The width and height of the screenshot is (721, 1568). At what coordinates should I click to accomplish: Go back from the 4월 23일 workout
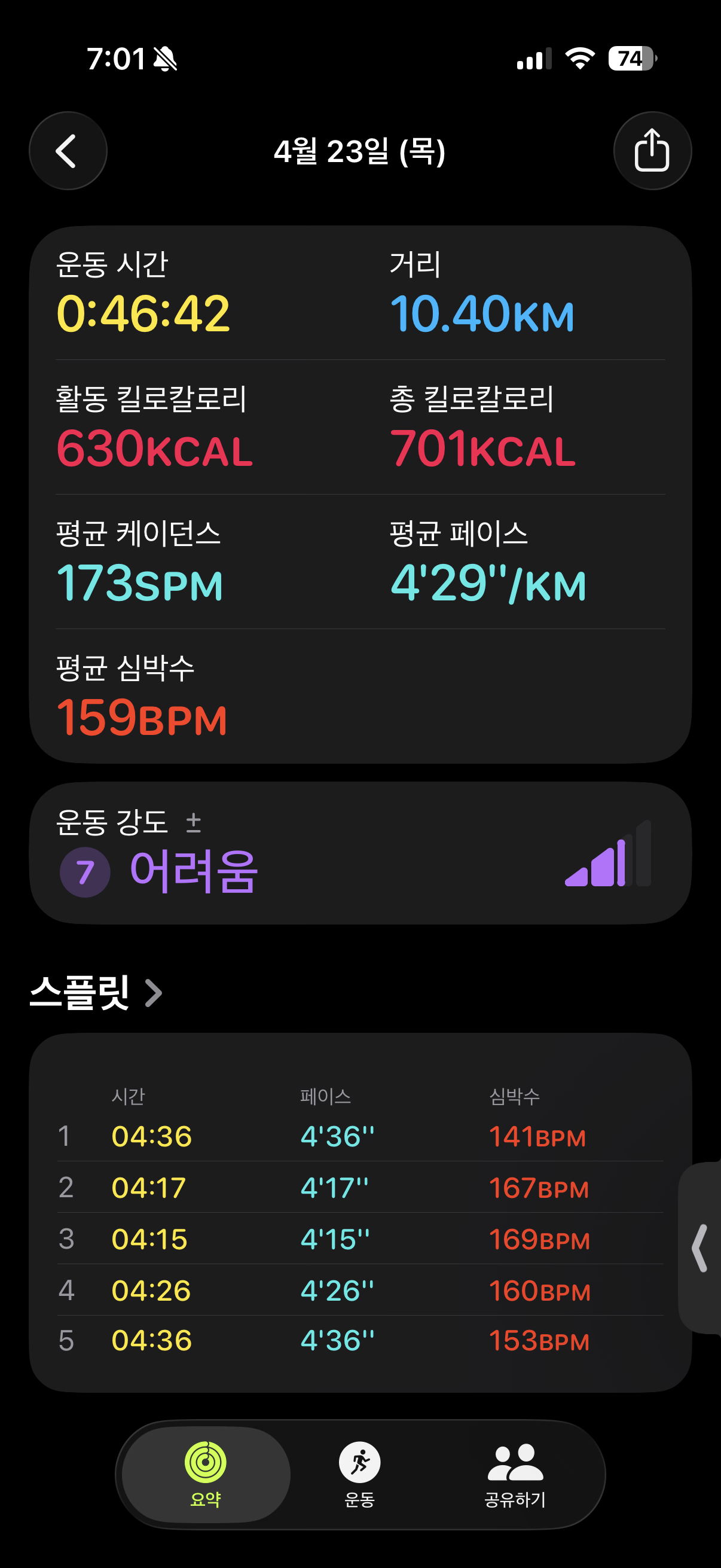(68, 151)
